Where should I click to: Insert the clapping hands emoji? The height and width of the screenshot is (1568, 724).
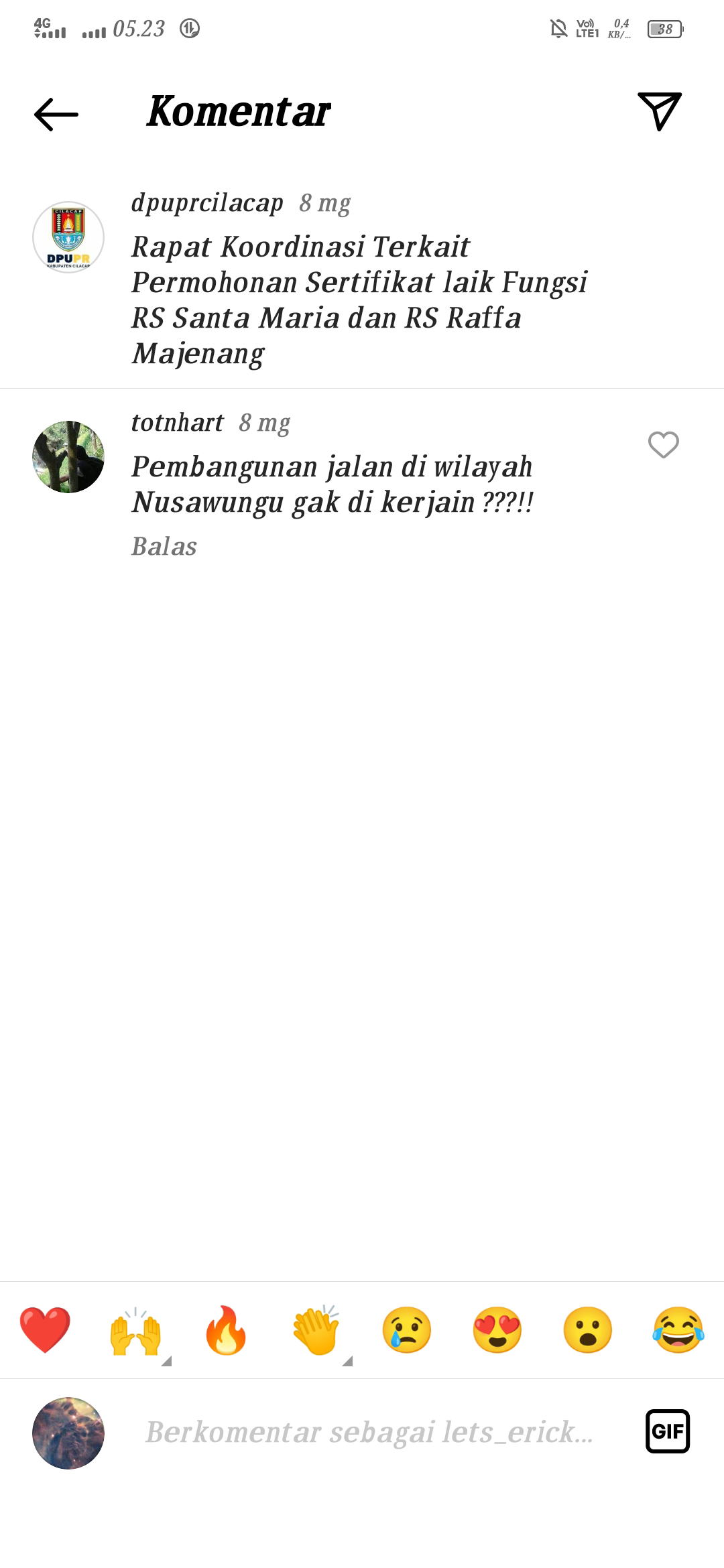(316, 1329)
